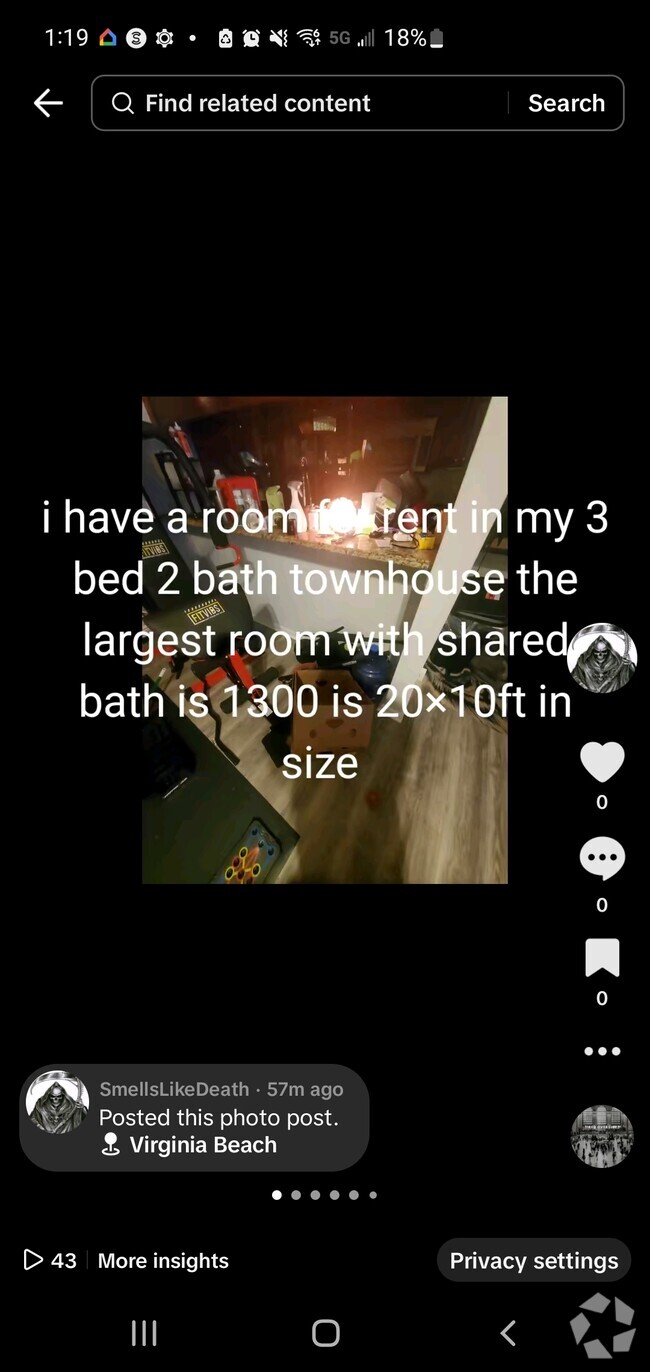The image size is (650, 1372).
Task: Go back using the top arrow
Action: coord(48,103)
